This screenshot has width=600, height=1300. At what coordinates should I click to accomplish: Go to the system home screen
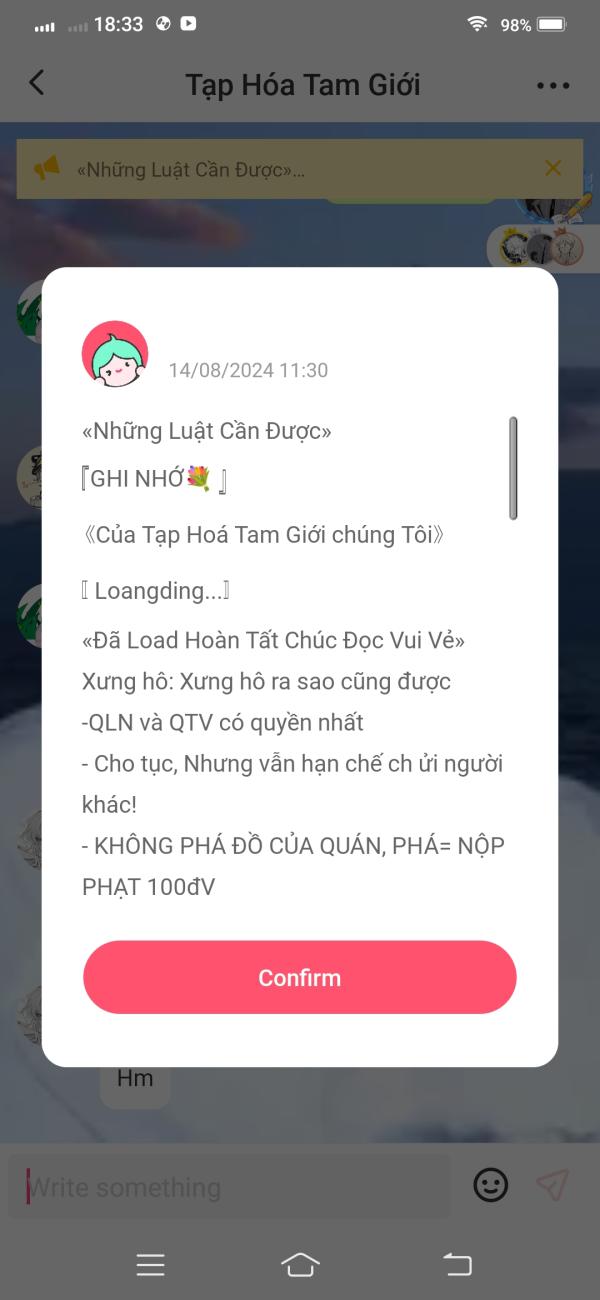(300, 1265)
